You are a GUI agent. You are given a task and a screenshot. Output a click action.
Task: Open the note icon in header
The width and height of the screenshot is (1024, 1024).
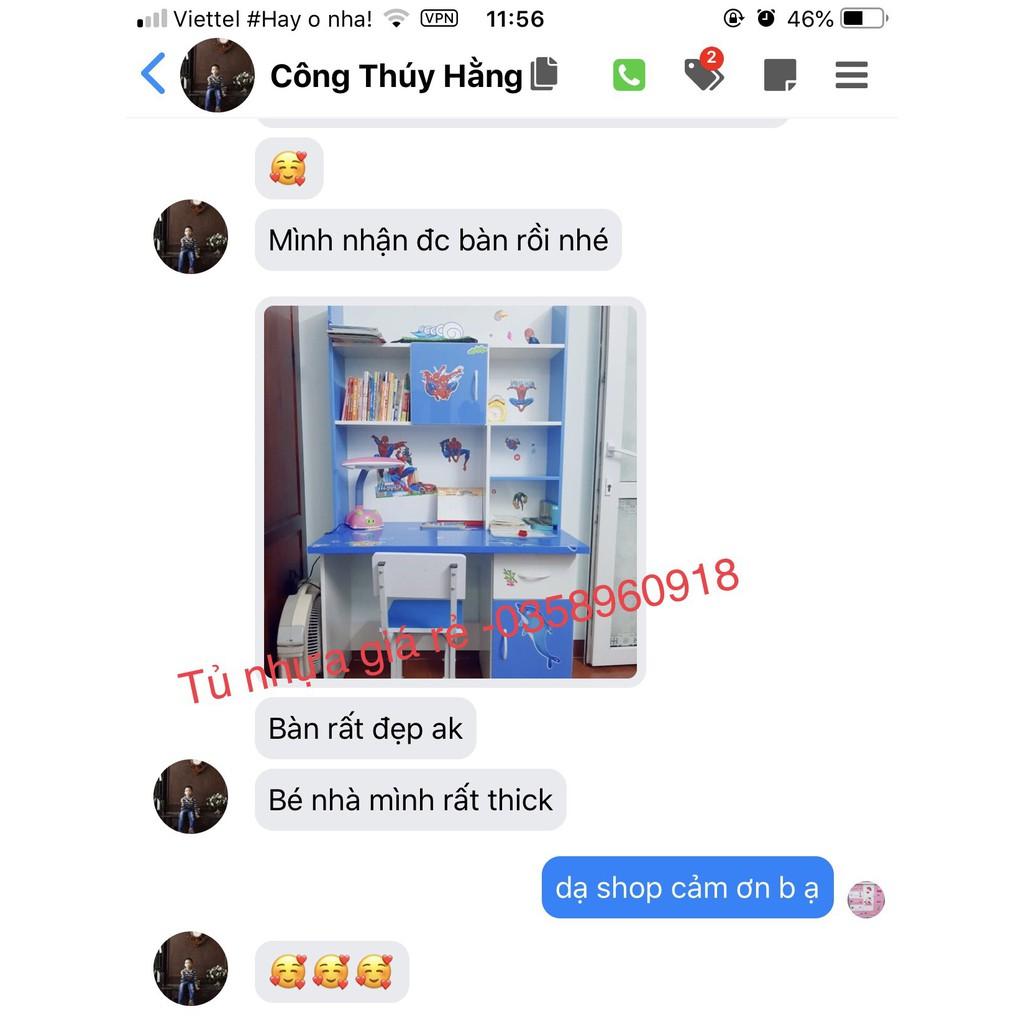[780, 74]
